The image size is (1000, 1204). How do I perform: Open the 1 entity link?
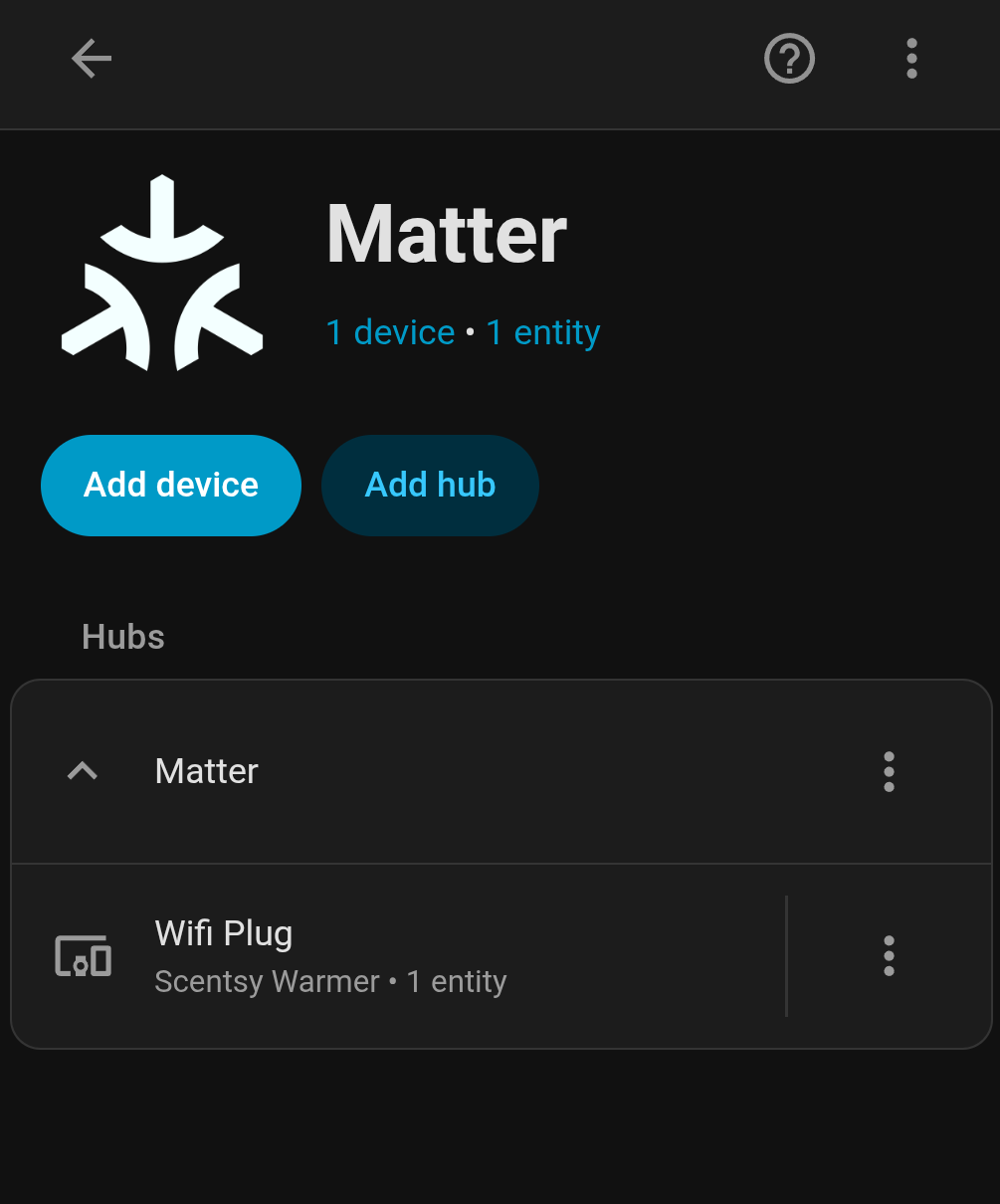pos(543,332)
